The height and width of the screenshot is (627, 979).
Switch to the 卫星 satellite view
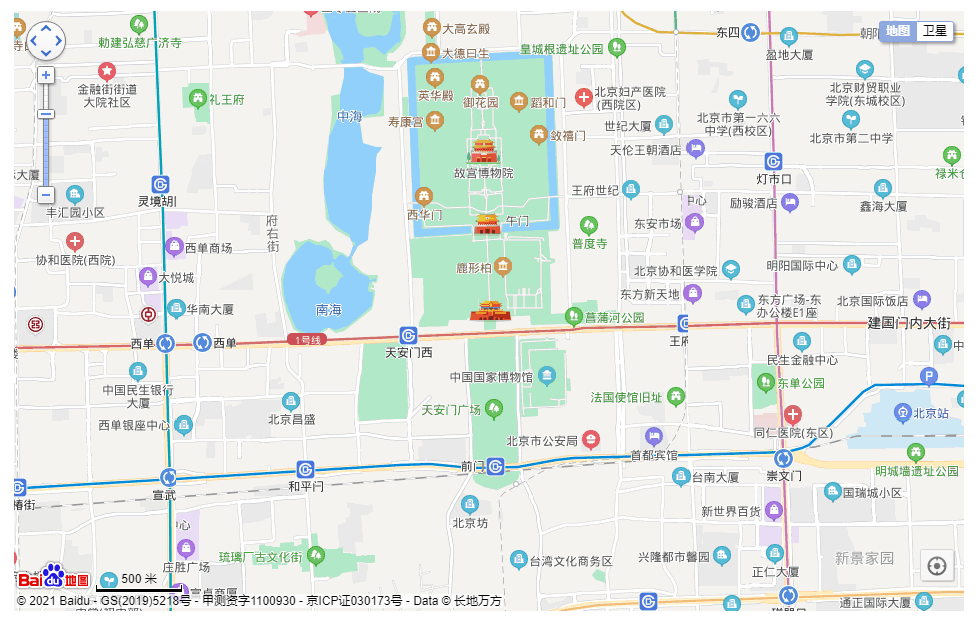pyautogui.click(x=935, y=31)
